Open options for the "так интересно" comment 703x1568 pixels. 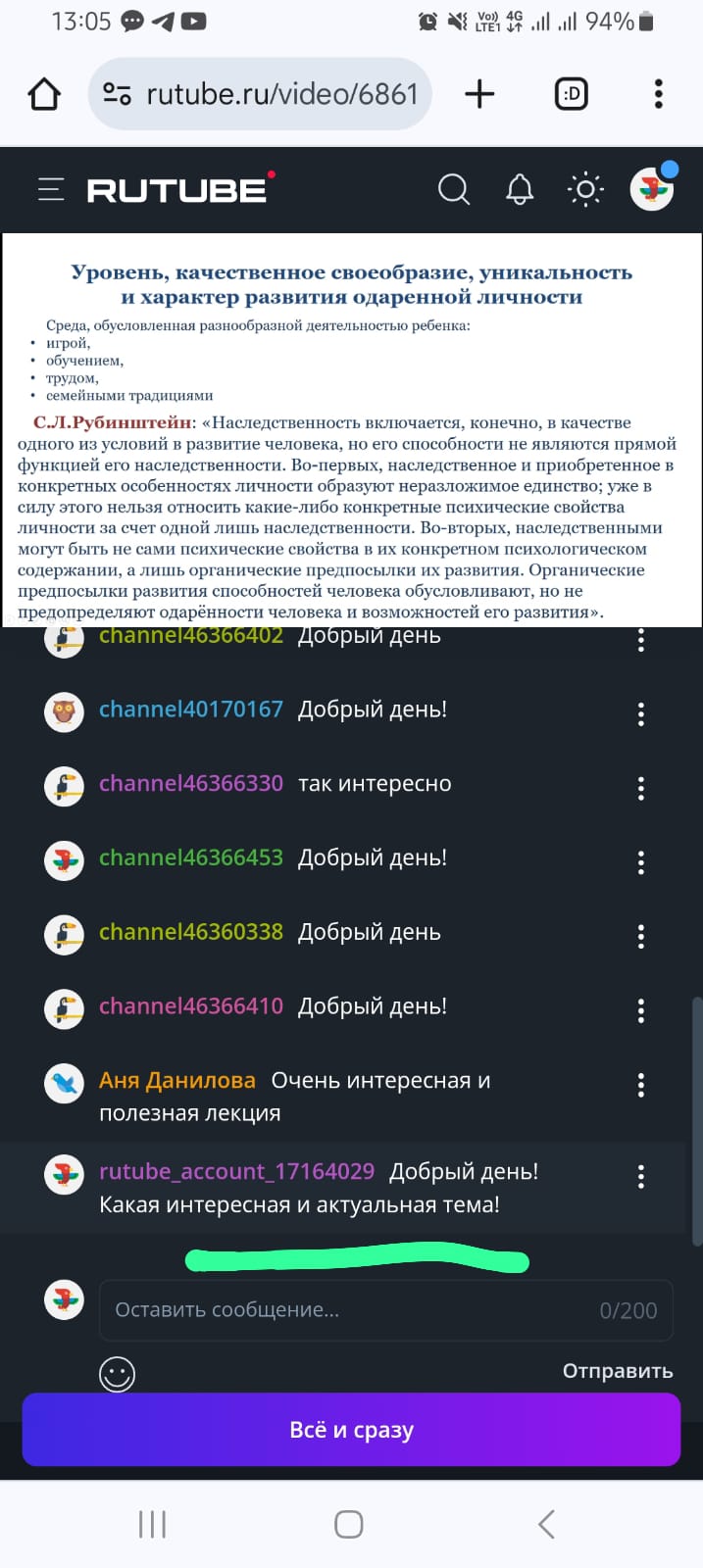click(x=641, y=788)
